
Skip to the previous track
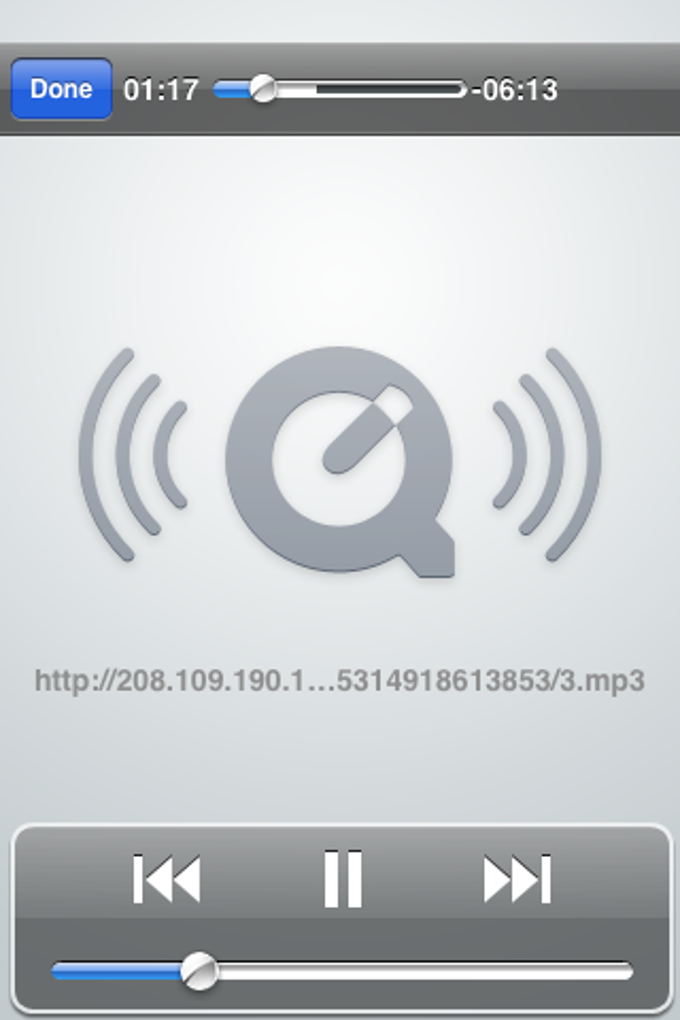[x=167, y=879]
